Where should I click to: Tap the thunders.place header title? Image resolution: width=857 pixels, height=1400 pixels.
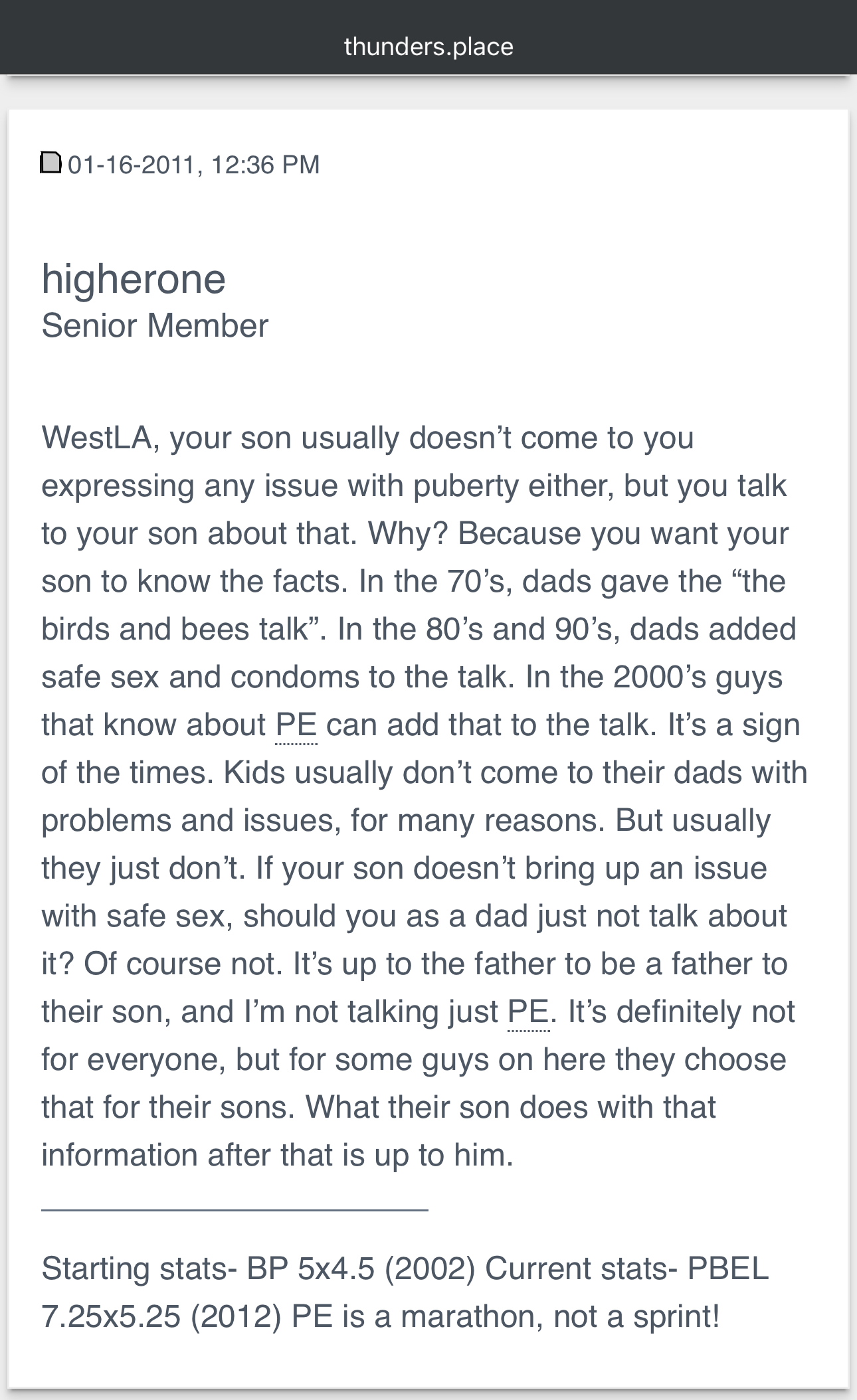[428, 46]
